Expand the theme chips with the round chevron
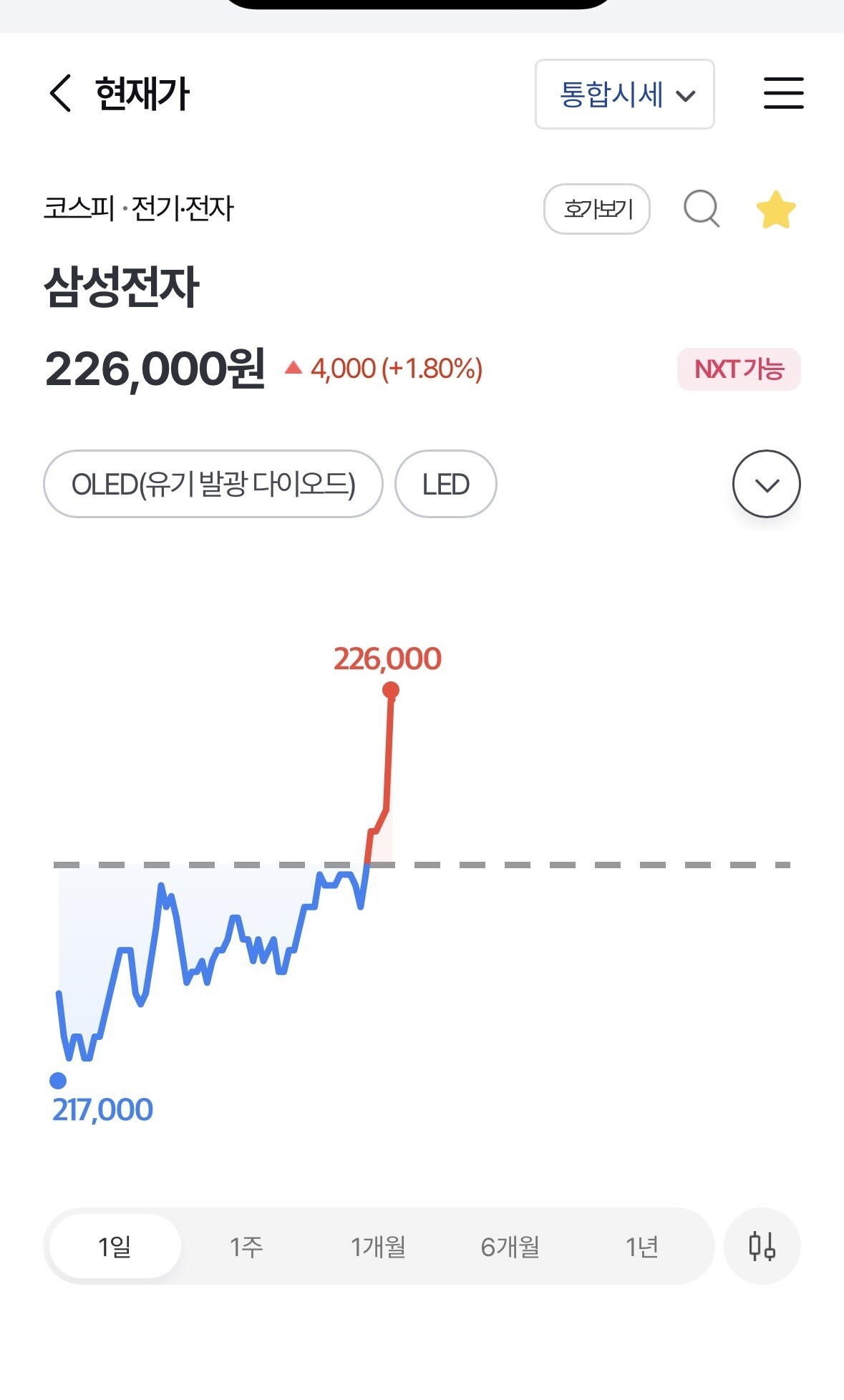The image size is (844, 1400). click(x=766, y=484)
